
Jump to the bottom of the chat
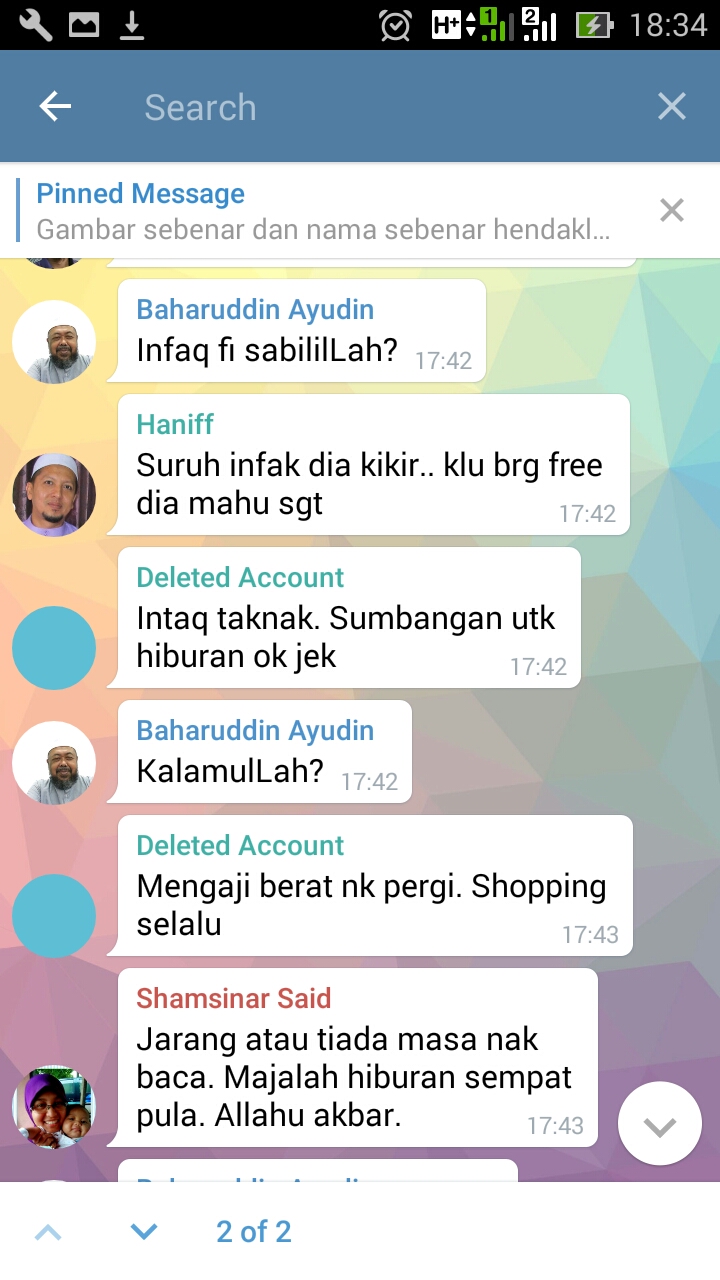[659, 1124]
